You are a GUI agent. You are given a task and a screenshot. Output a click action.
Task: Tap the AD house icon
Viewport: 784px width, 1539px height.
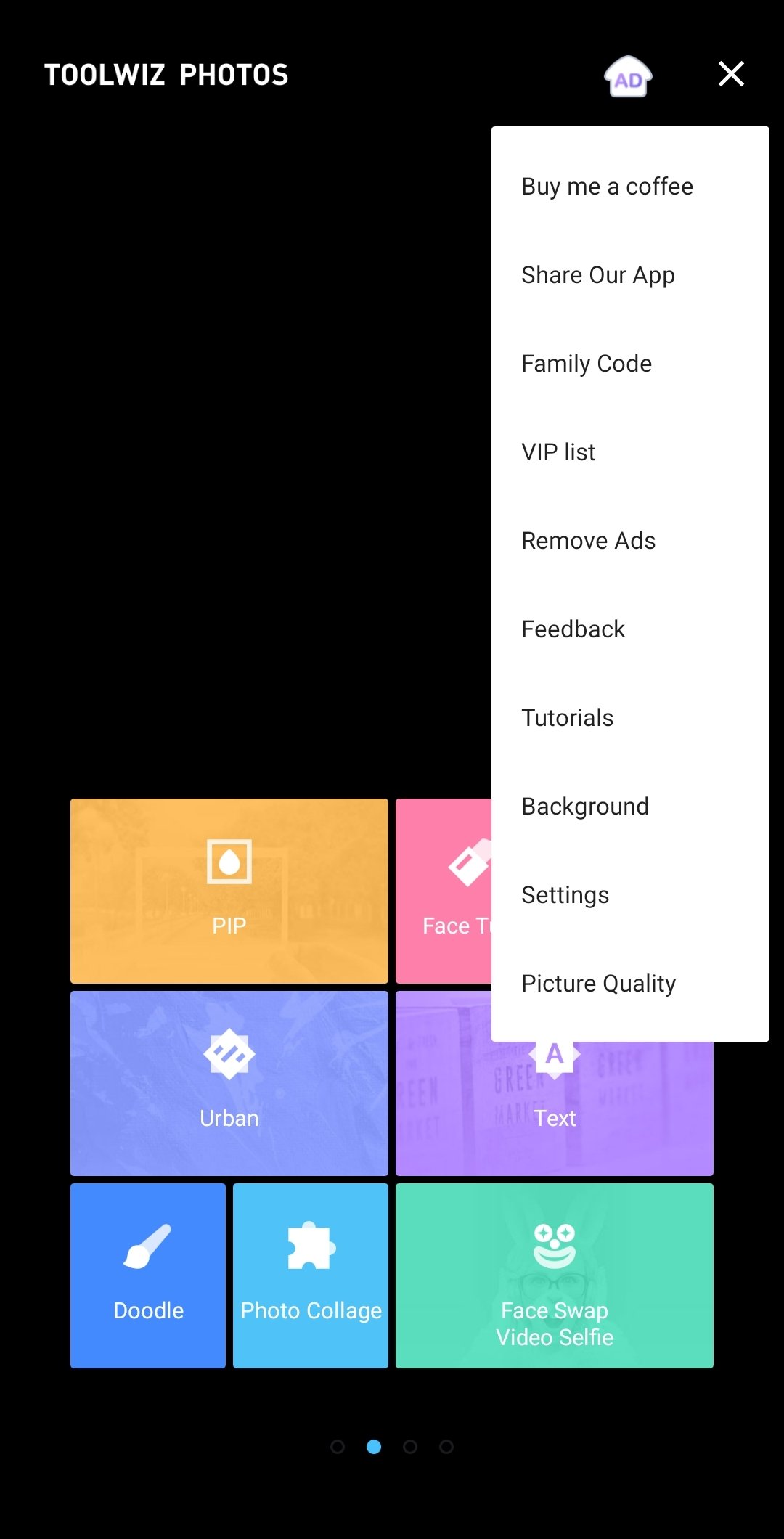click(628, 76)
